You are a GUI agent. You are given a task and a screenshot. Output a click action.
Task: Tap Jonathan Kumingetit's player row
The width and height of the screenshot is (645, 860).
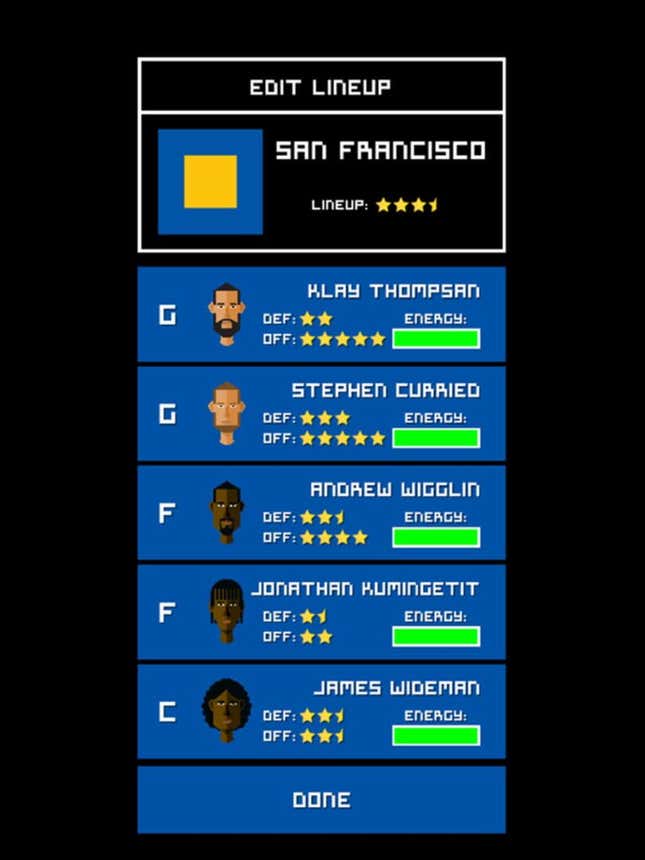pyautogui.click(x=321, y=611)
